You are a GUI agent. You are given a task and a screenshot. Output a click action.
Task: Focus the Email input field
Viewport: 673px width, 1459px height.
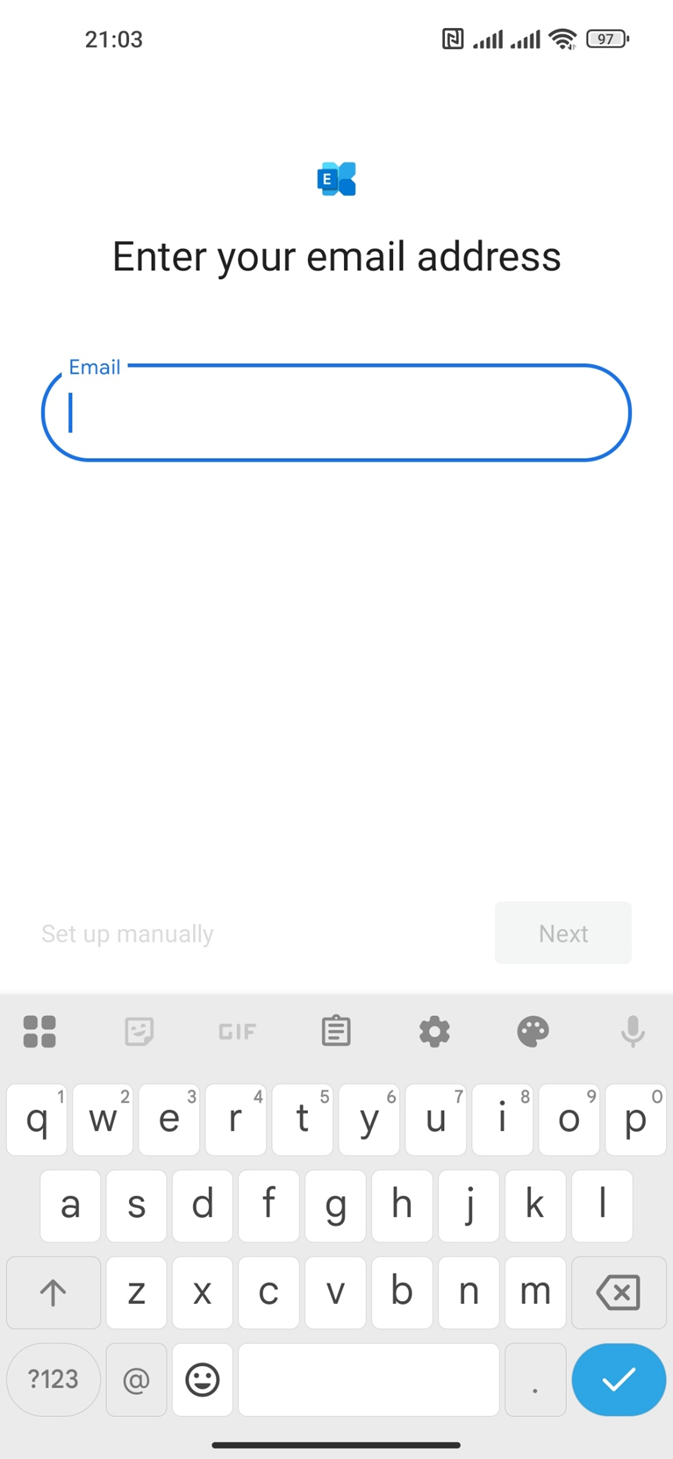(336, 413)
